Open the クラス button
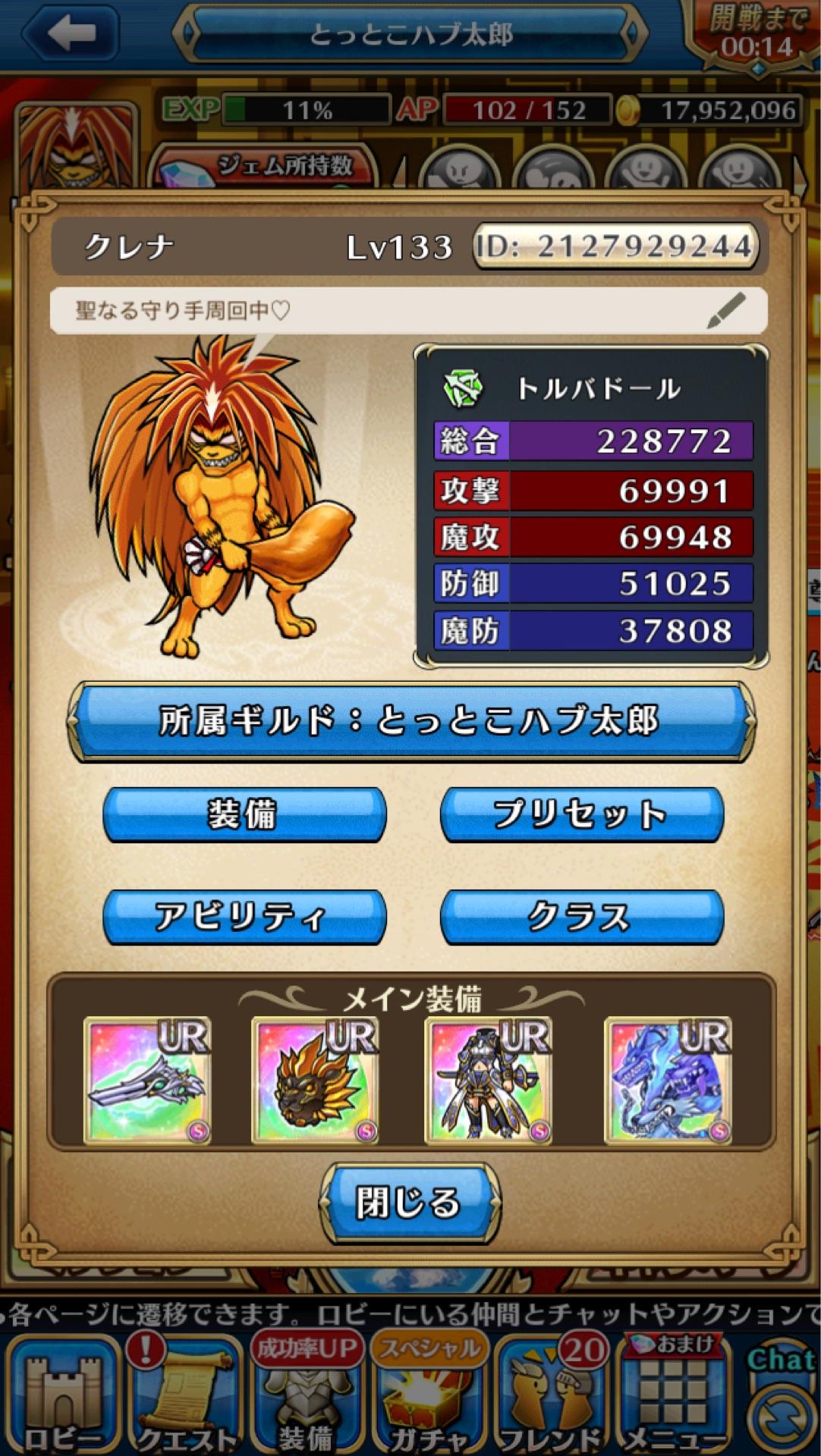 581,917
